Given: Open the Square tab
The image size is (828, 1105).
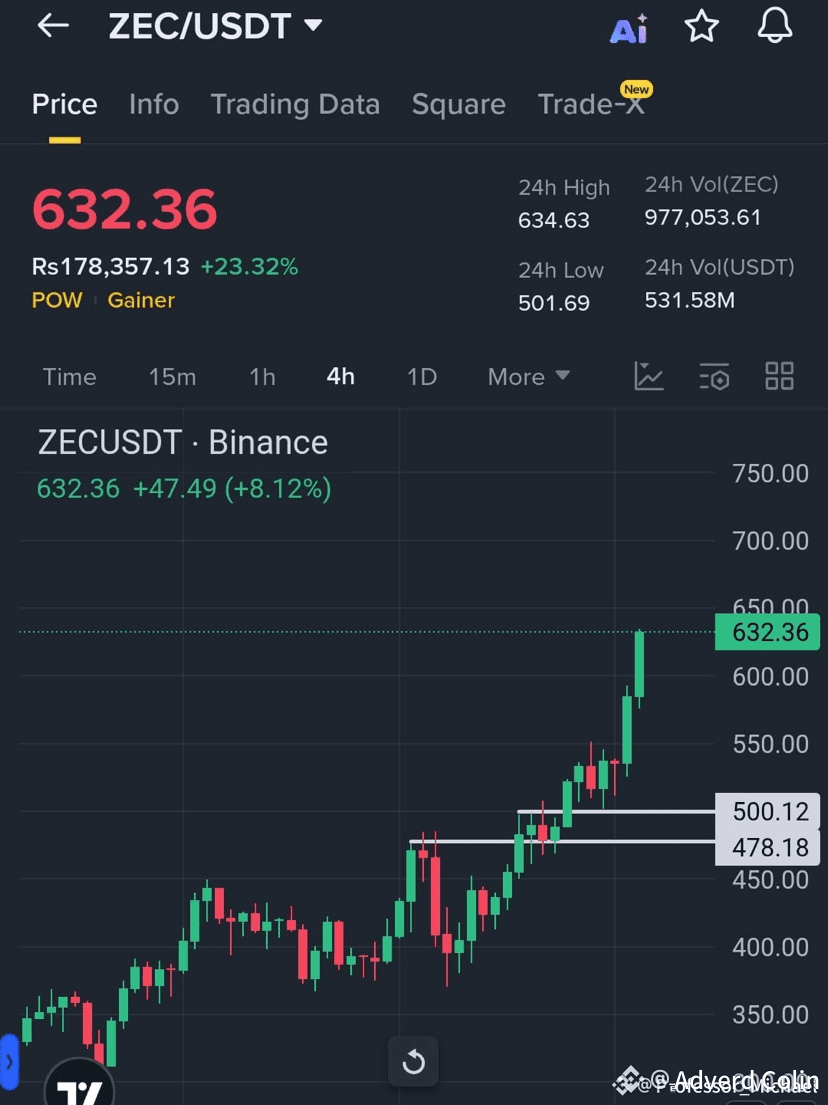Looking at the screenshot, I should tap(459, 104).
